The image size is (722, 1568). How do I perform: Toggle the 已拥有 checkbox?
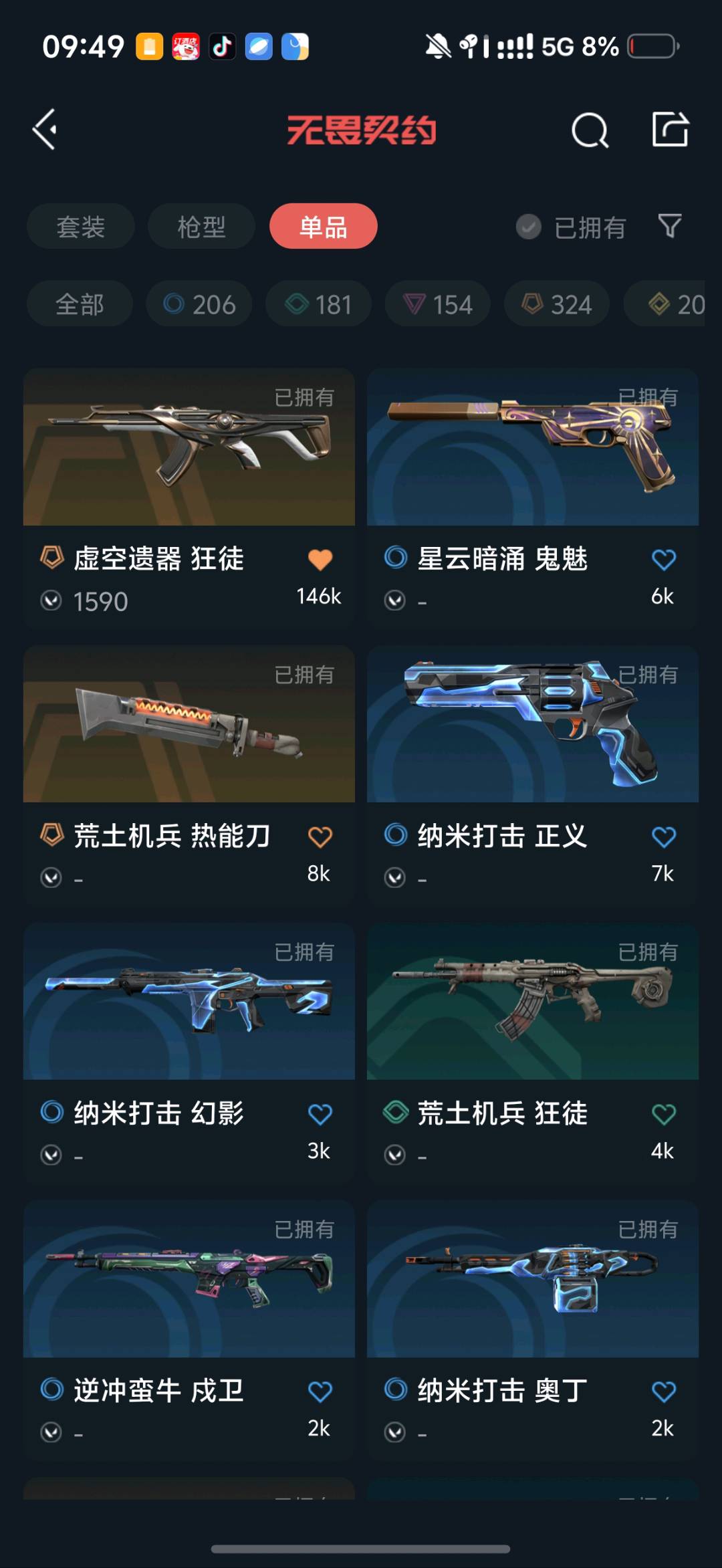click(529, 227)
